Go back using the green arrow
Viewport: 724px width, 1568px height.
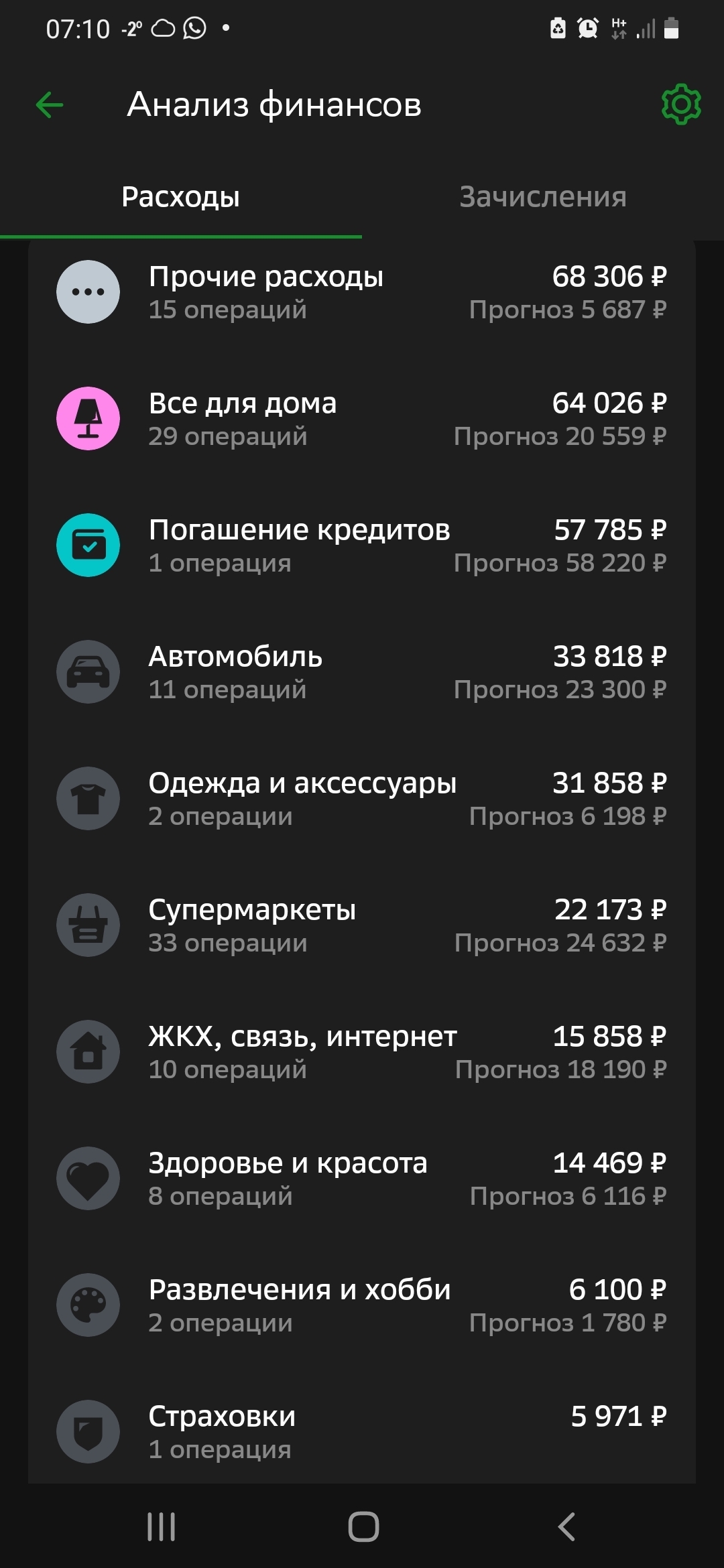pyautogui.click(x=50, y=105)
